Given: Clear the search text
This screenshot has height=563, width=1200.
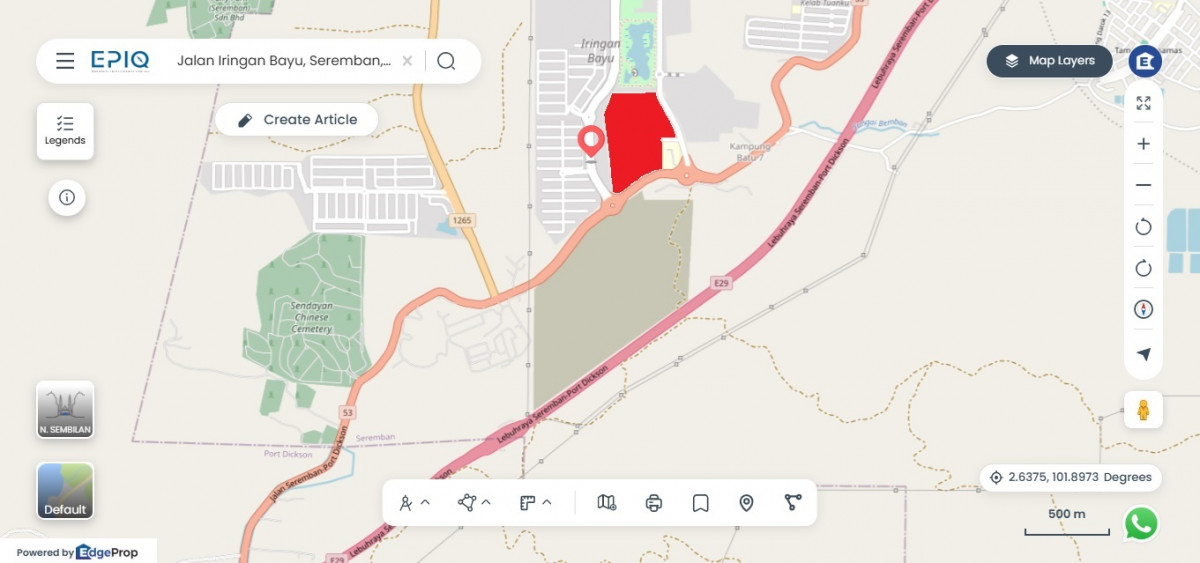Looking at the screenshot, I should tap(407, 61).
